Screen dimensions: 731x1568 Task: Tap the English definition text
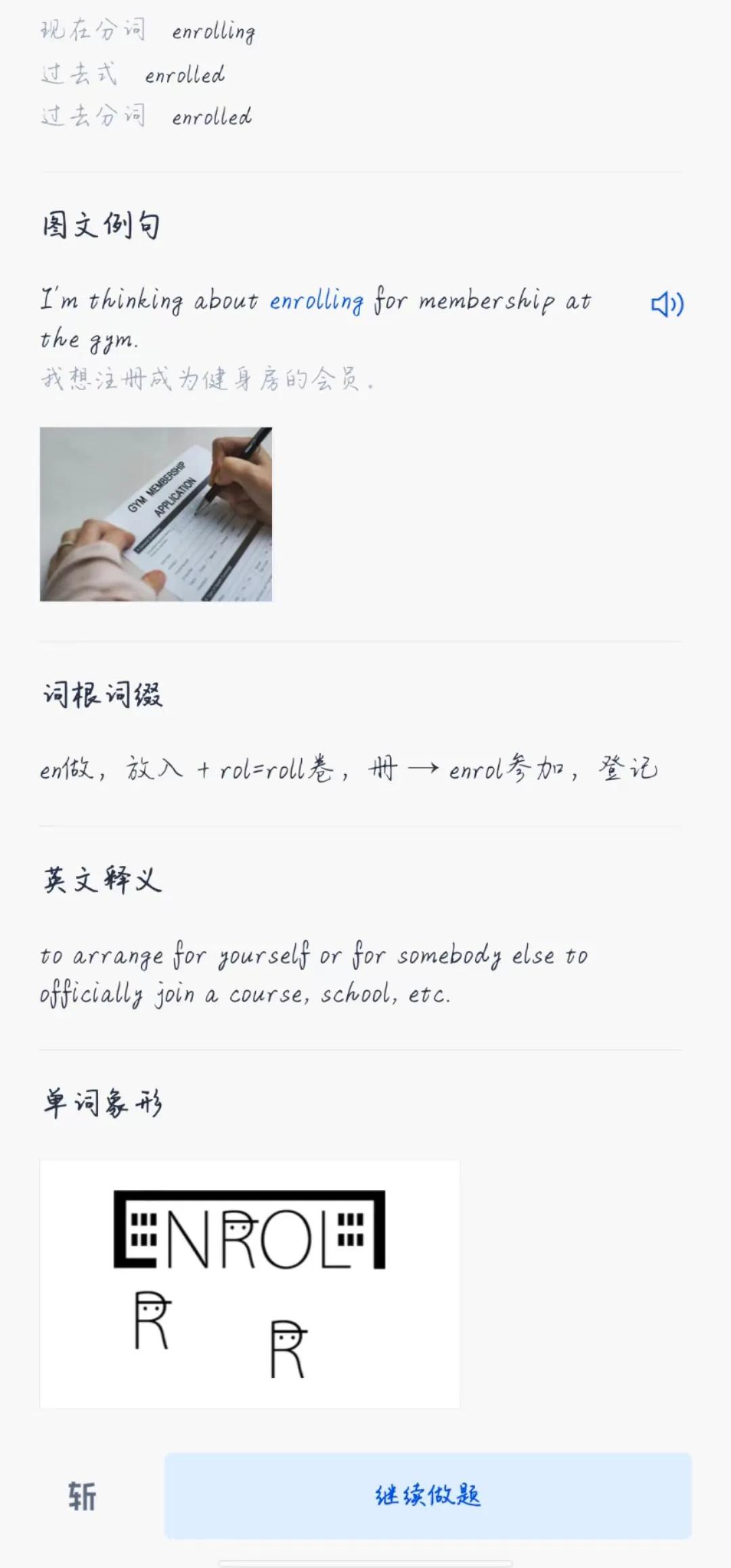(315, 975)
